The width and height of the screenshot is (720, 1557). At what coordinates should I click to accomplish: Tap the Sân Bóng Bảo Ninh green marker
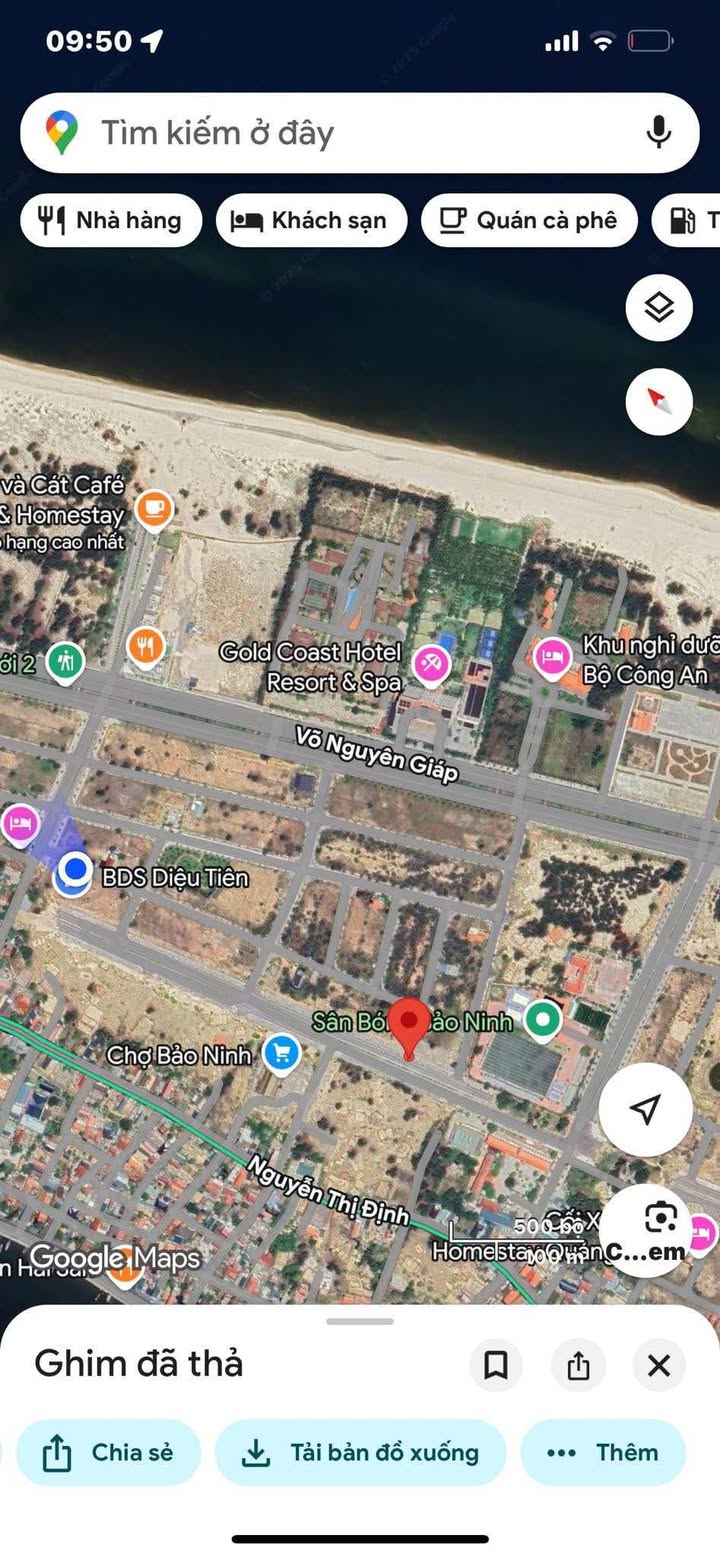pos(543,1020)
